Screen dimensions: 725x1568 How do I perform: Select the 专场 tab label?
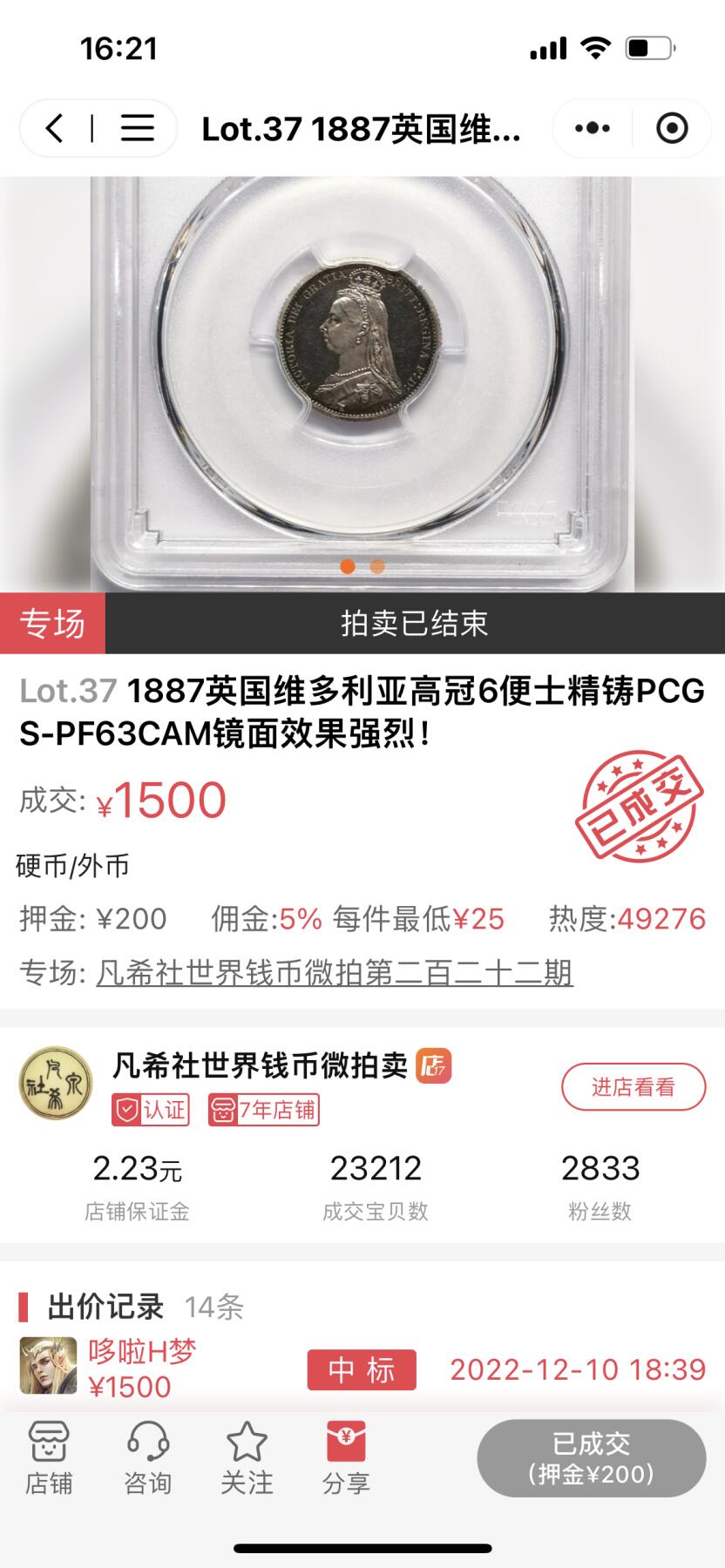pyautogui.click(x=52, y=623)
